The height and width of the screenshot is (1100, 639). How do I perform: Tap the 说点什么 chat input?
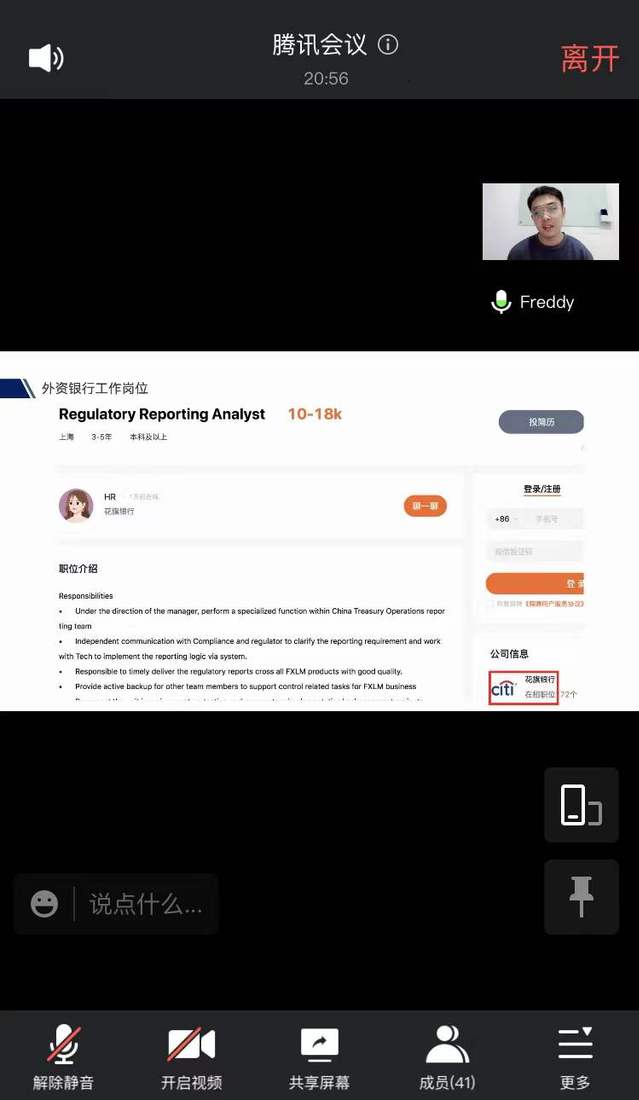[146, 904]
